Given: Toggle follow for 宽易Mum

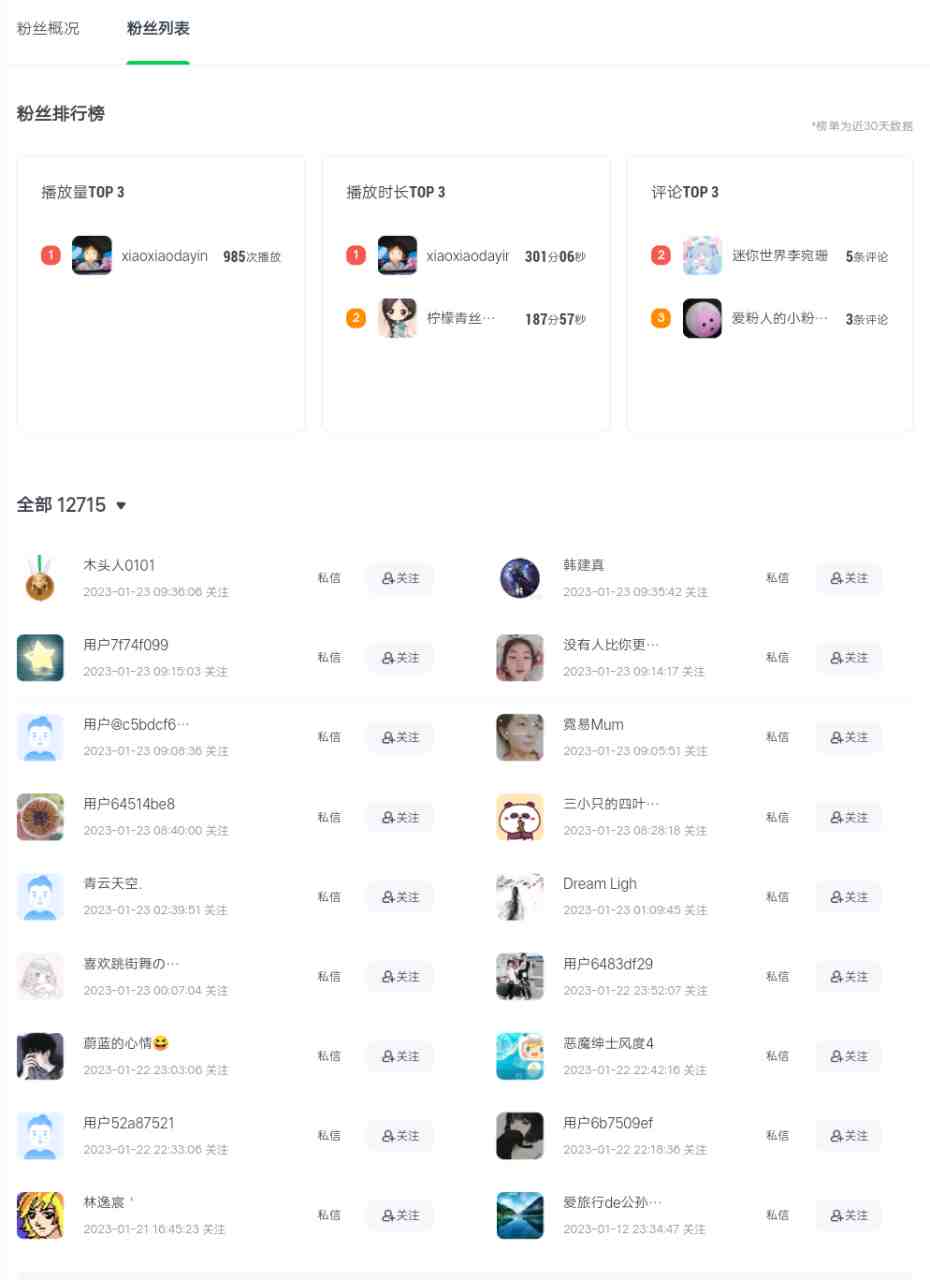Looking at the screenshot, I should pos(849,737).
